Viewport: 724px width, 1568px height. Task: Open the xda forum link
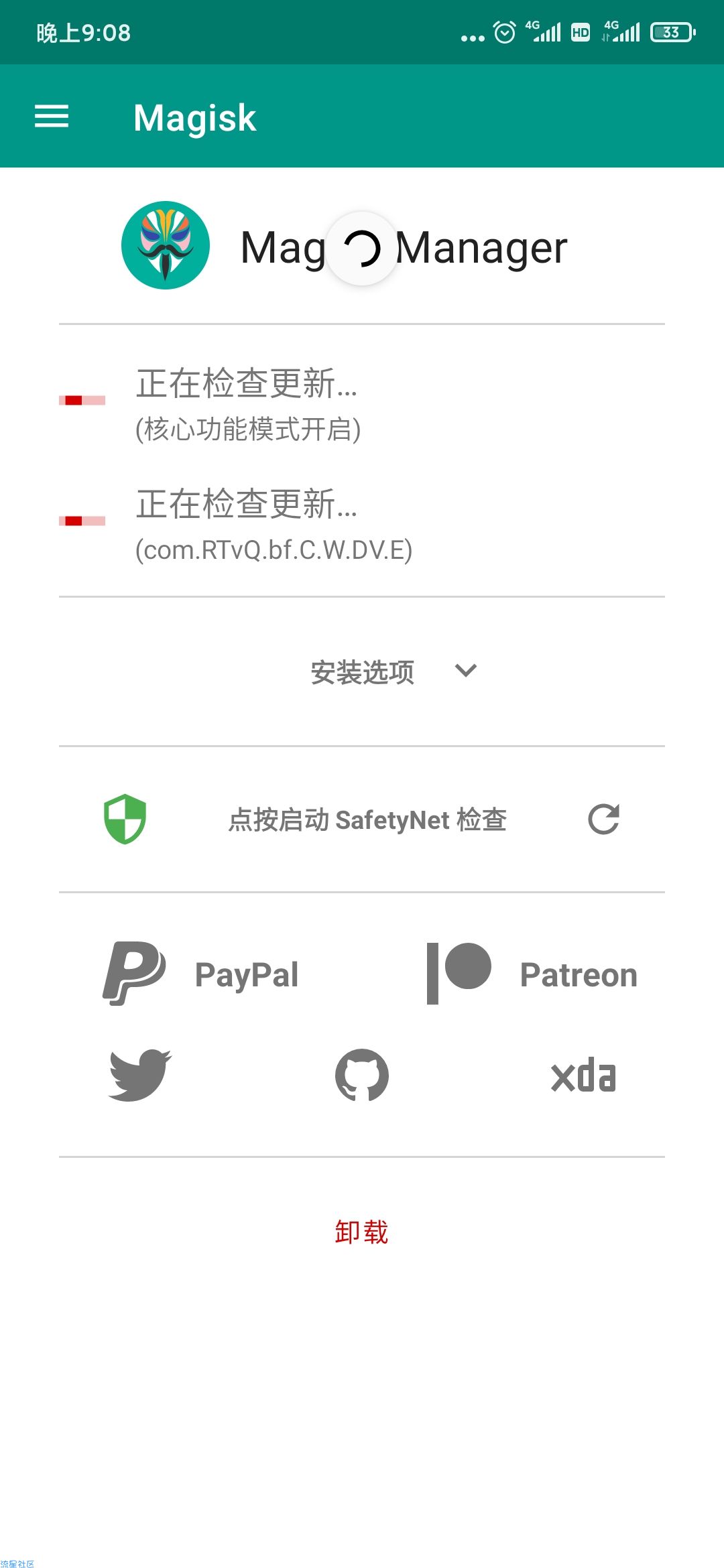583,1075
